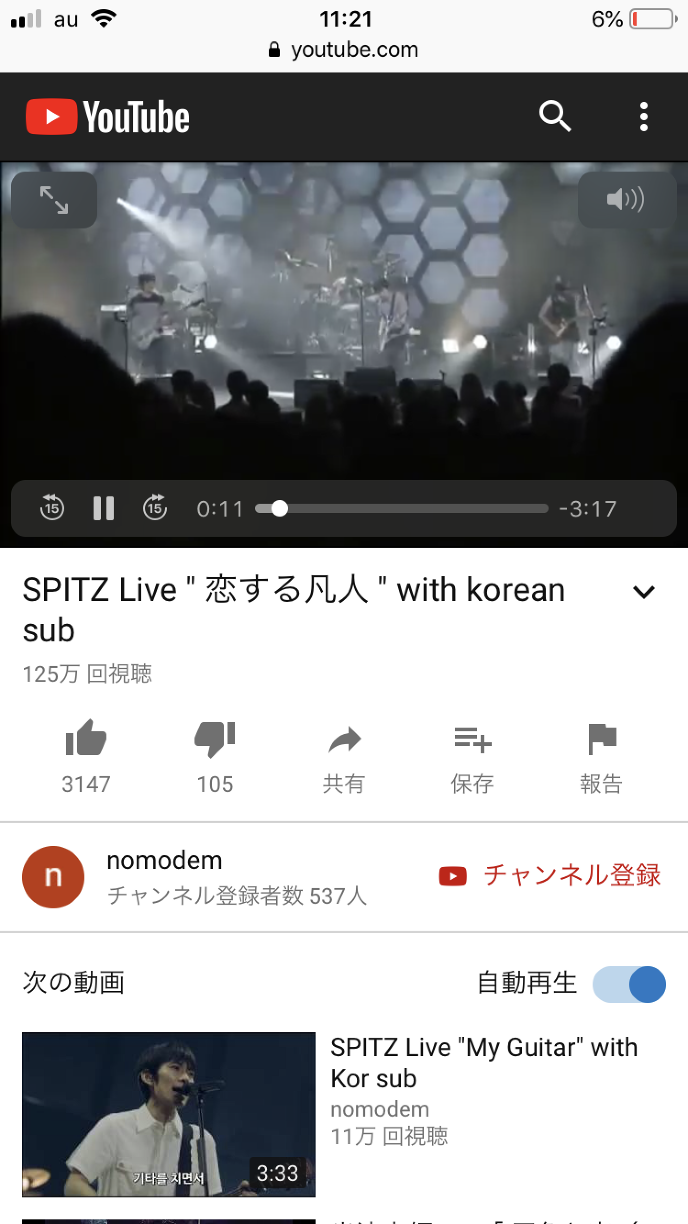Open the three-dot overflow menu
Viewport: 688px width, 1224px height.
click(644, 117)
